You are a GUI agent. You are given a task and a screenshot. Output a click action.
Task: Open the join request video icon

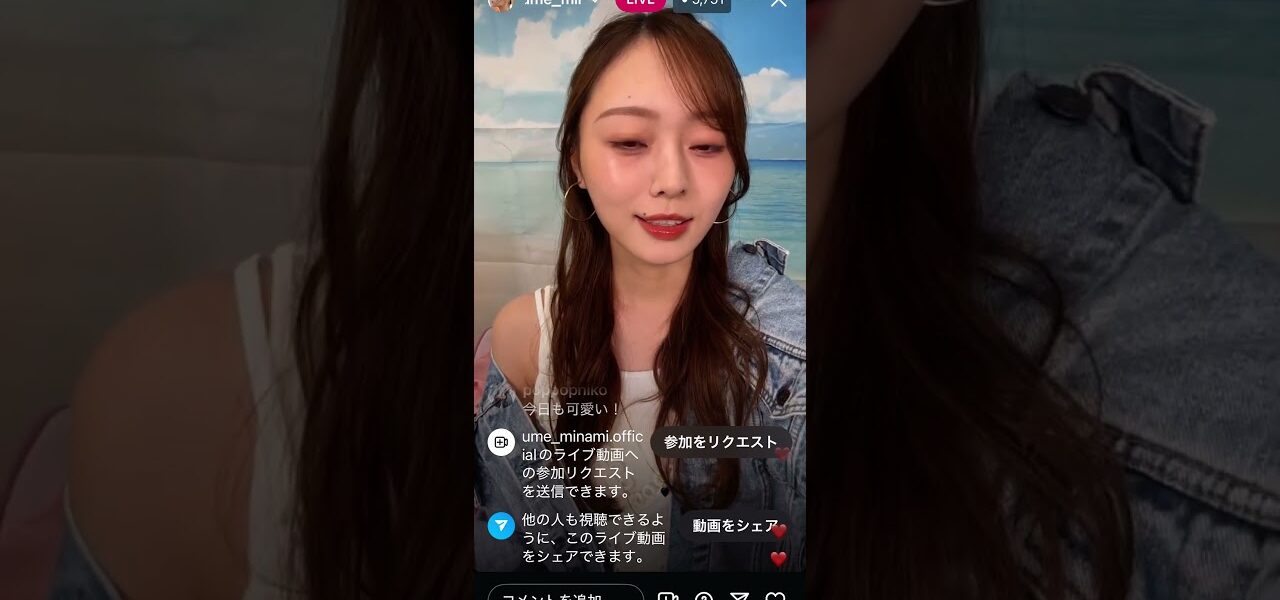coord(668,597)
